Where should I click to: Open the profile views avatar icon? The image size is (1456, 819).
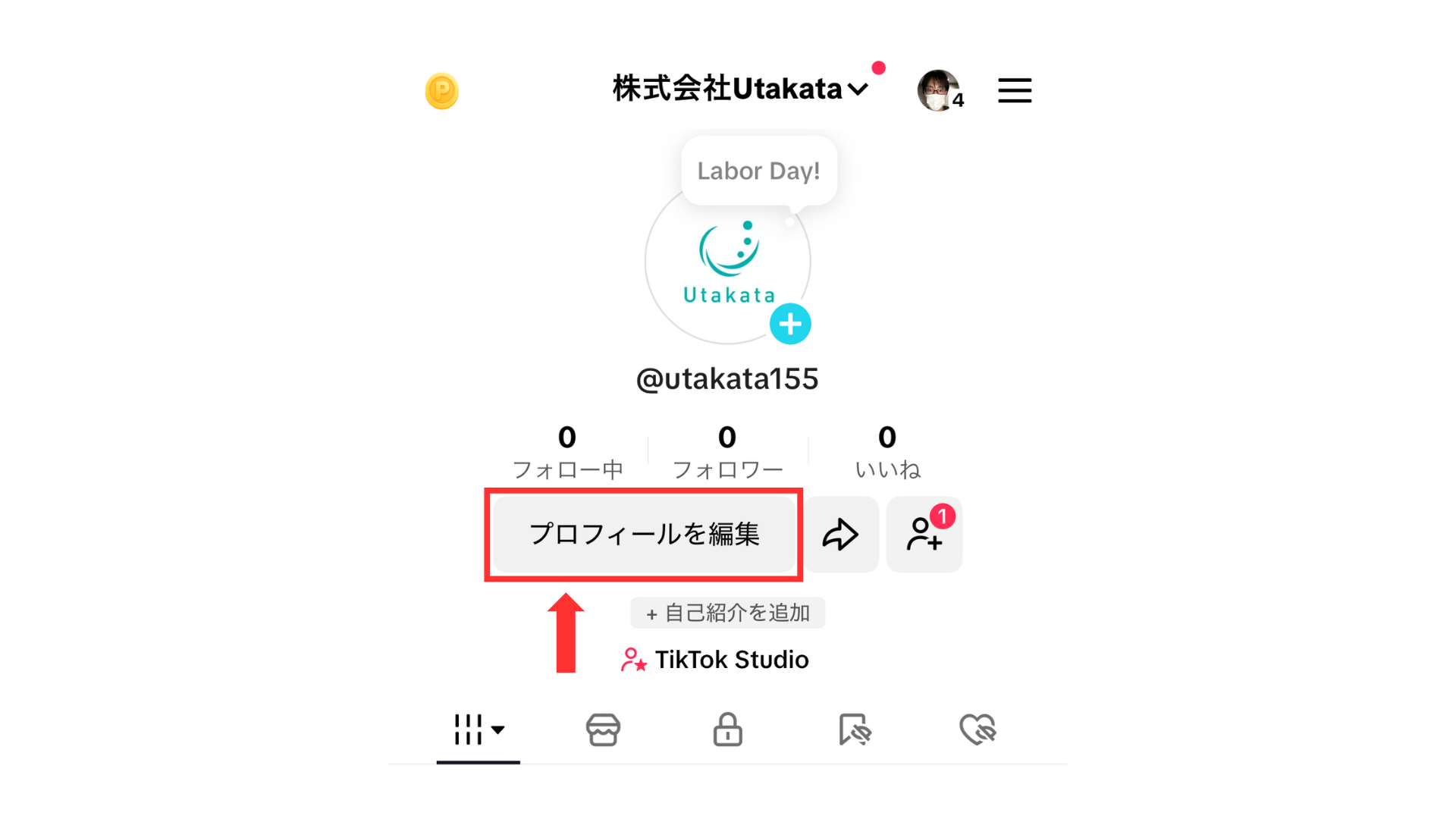(938, 91)
